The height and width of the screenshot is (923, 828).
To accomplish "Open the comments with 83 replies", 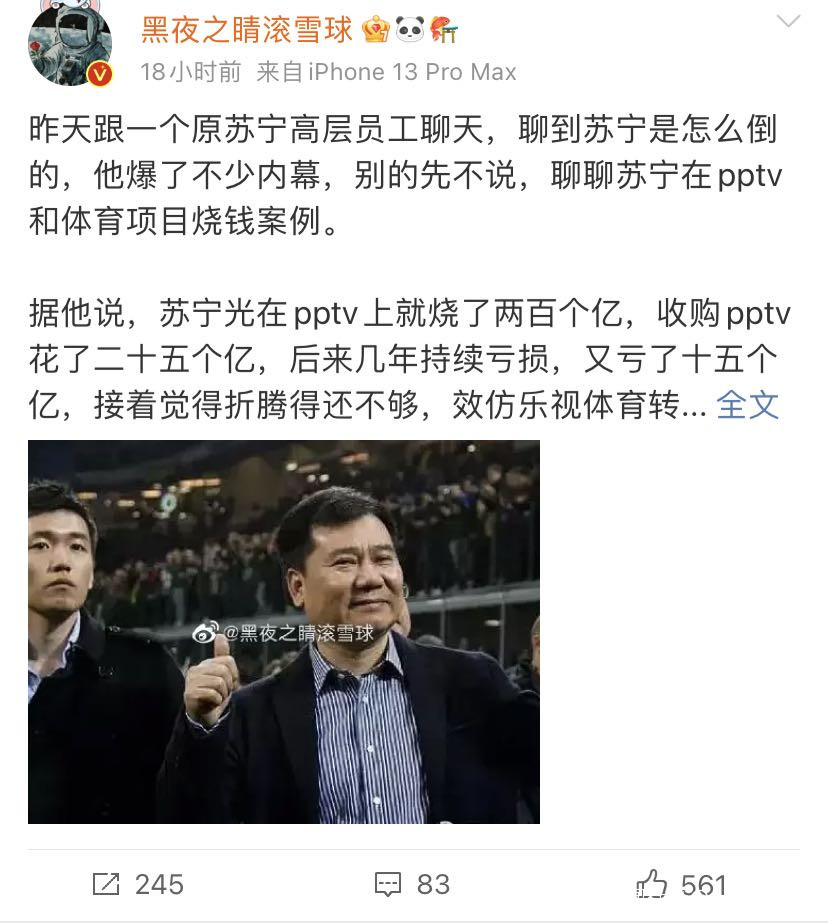I will tap(412, 884).
